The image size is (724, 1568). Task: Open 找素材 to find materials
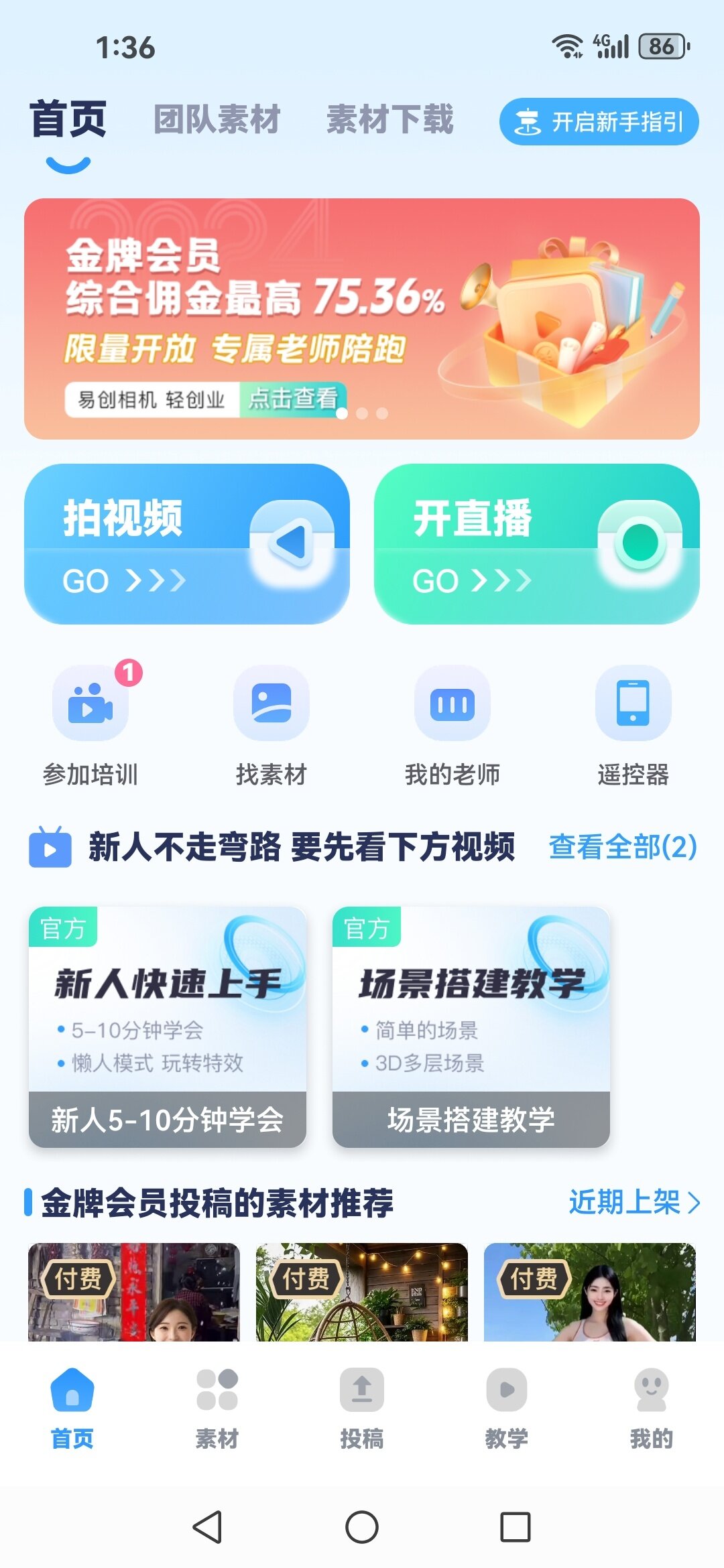point(271,725)
